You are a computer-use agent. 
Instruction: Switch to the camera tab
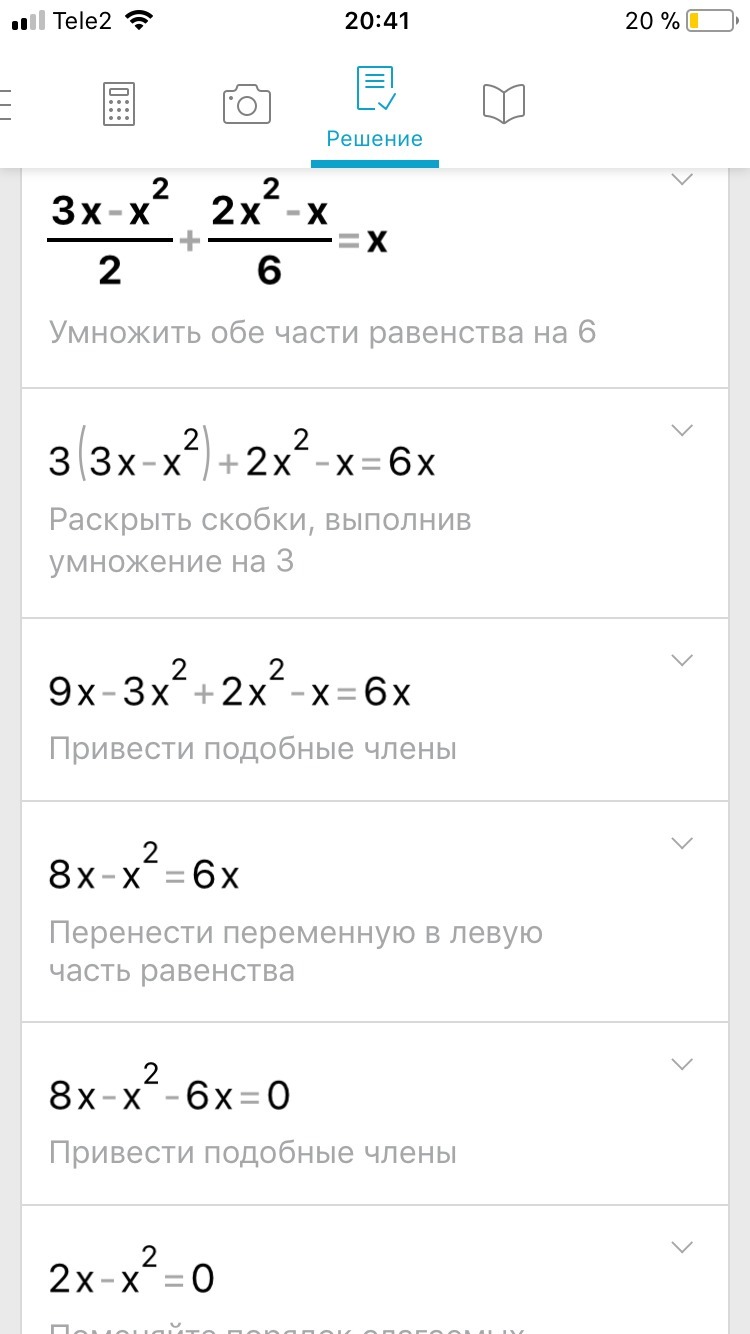point(246,104)
